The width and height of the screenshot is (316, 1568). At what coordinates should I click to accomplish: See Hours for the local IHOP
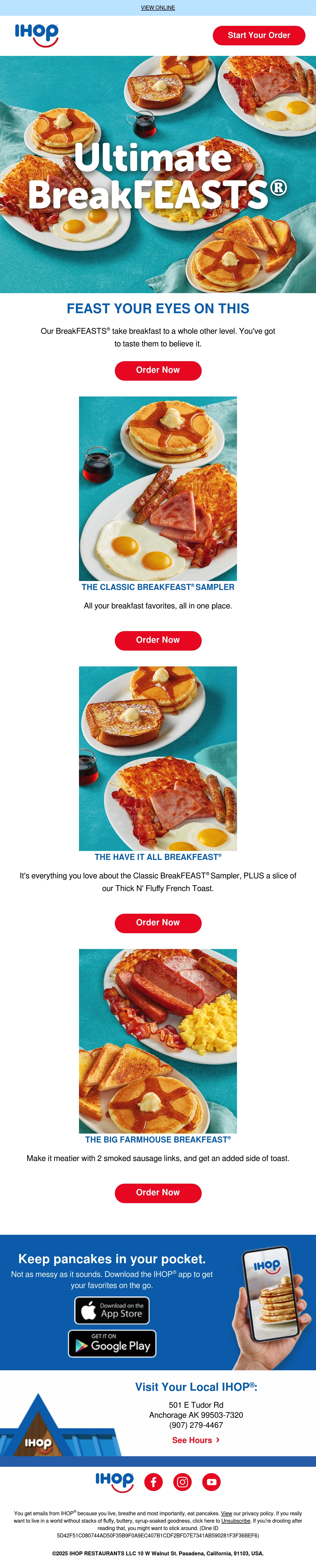(196, 1440)
